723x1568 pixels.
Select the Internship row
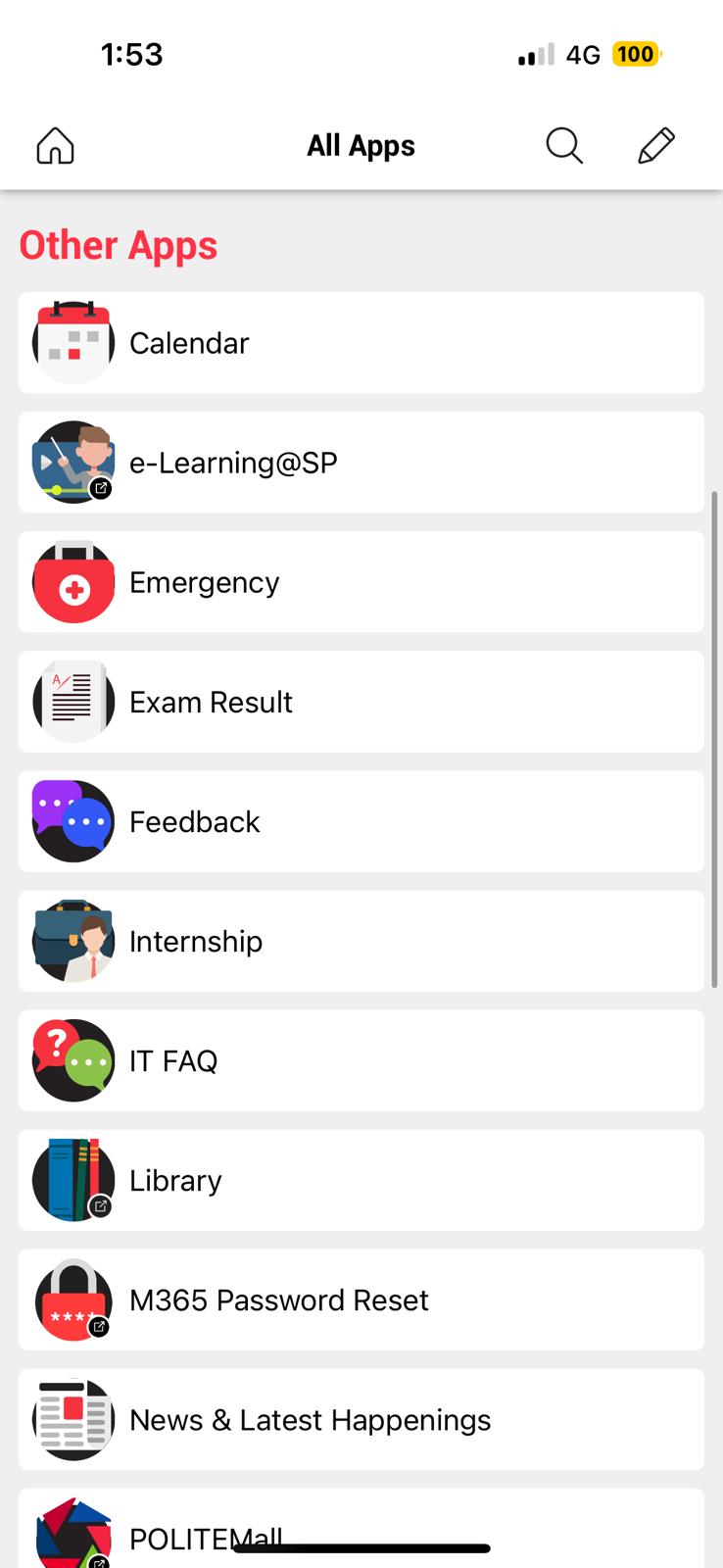coord(361,941)
